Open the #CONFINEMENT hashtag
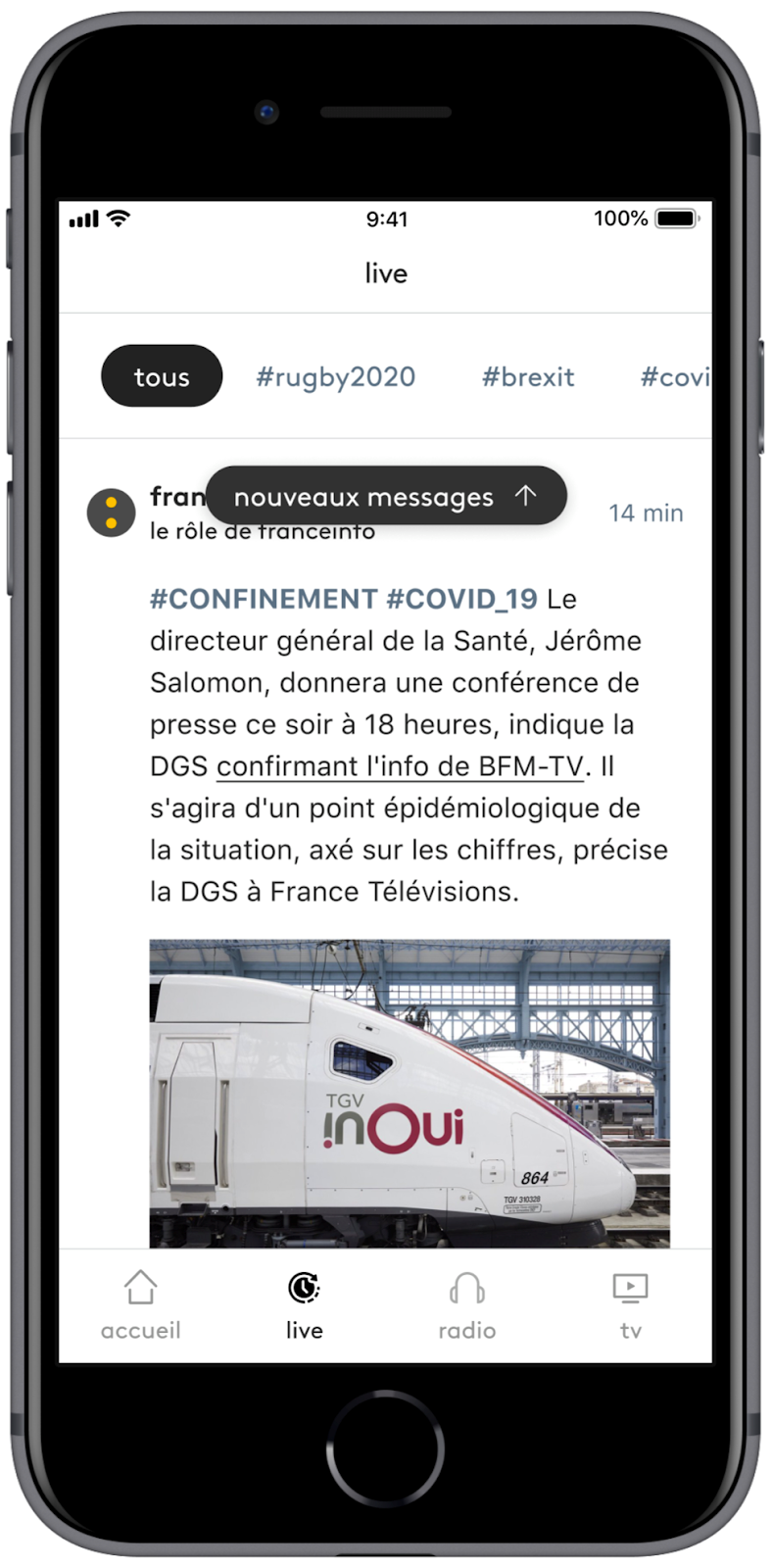771x1568 pixels. point(264,599)
